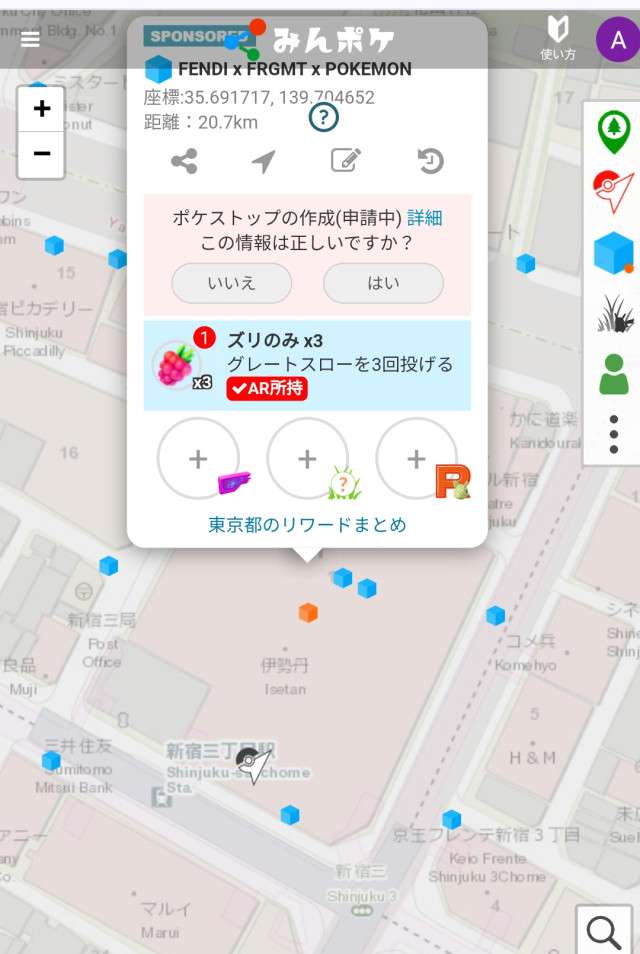
Task: Share this Pokestop location
Action: [x=184, y=161]
